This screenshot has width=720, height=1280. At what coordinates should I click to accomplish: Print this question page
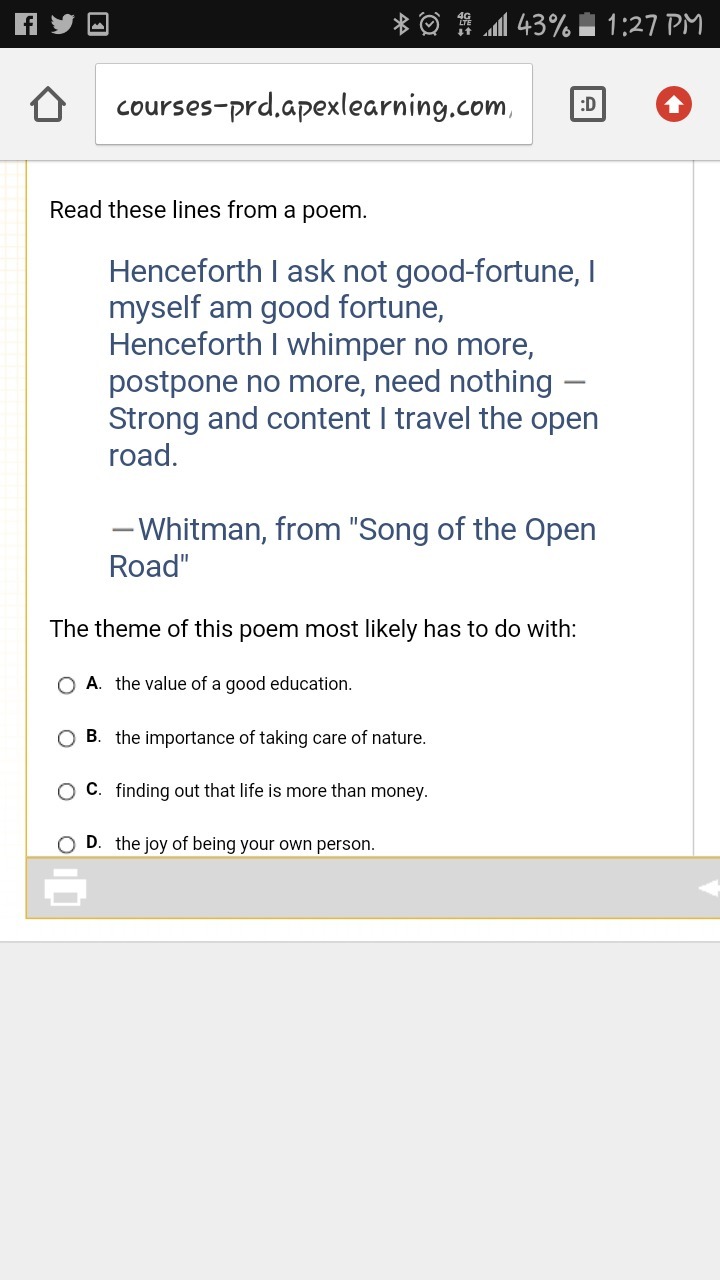coord(66,887)
